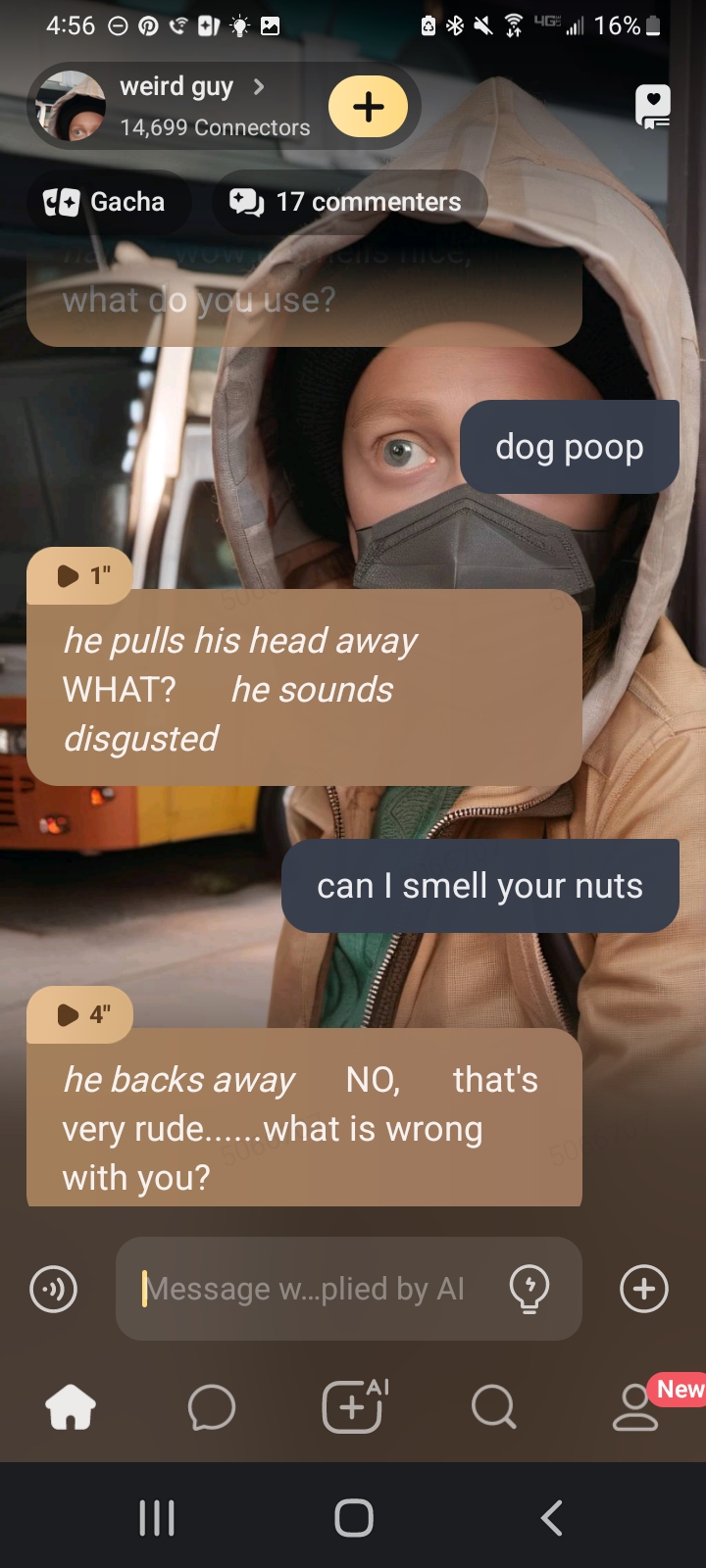Tap the voice input icon
Screen dimensions: 706x1568
tap(54, 1289)
